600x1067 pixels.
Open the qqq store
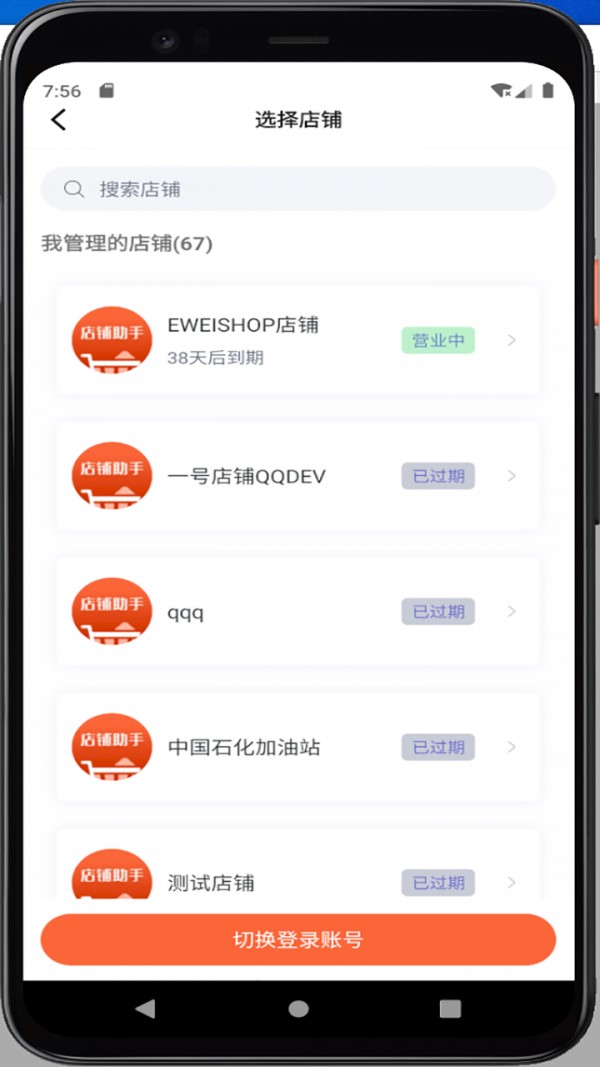pos(298,611)
